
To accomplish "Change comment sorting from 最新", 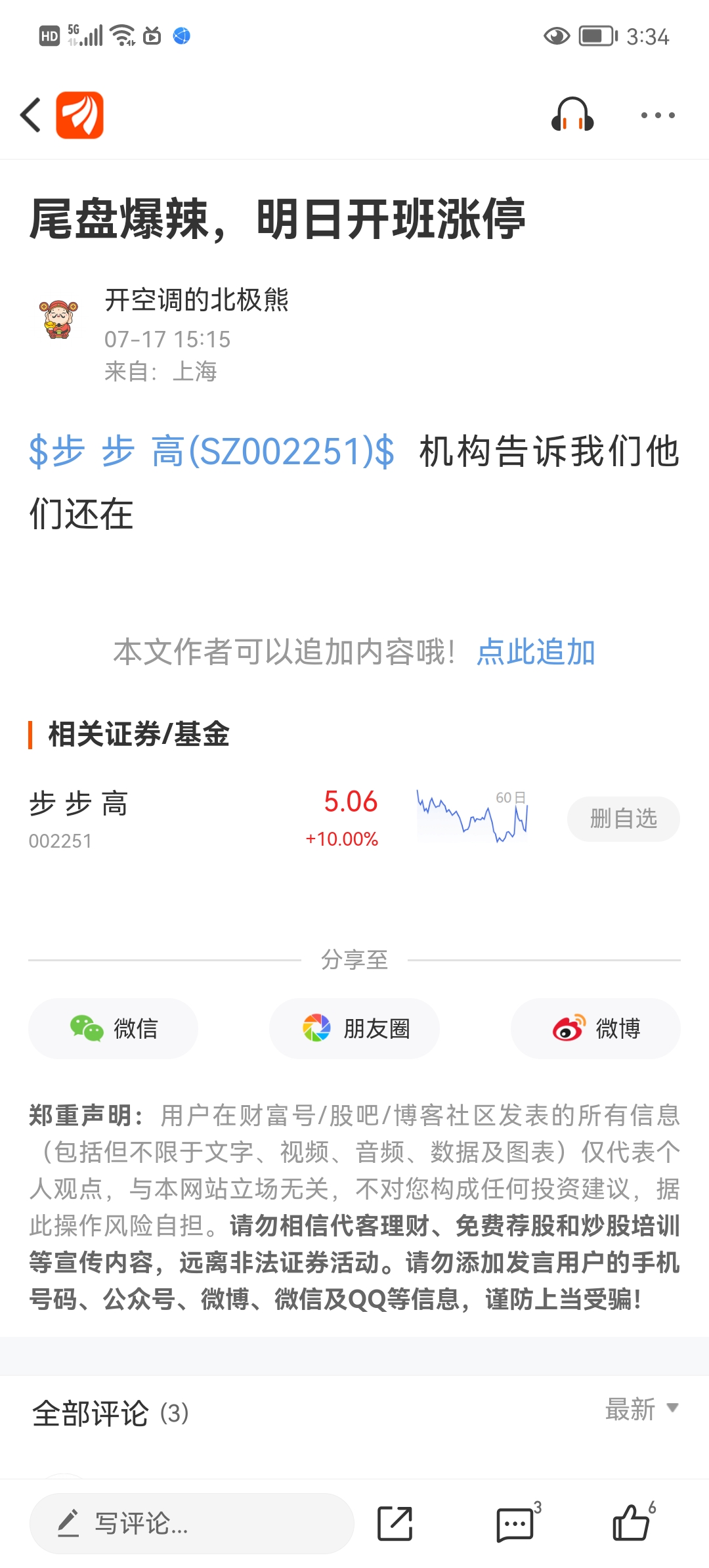I will pos(642,1409).
